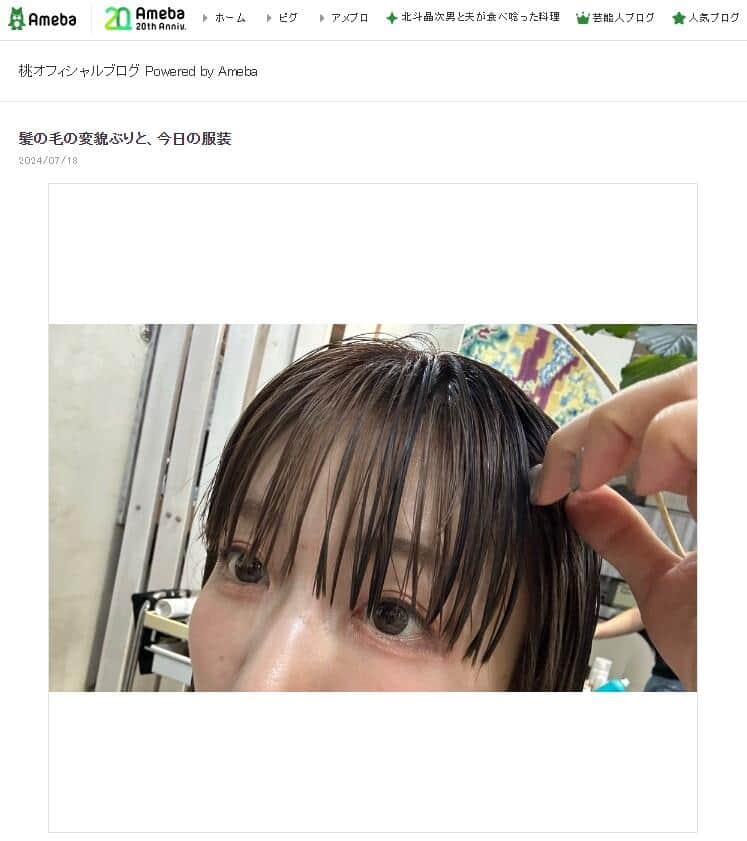Enlarge the blog post photo

(x=372, y=507)
